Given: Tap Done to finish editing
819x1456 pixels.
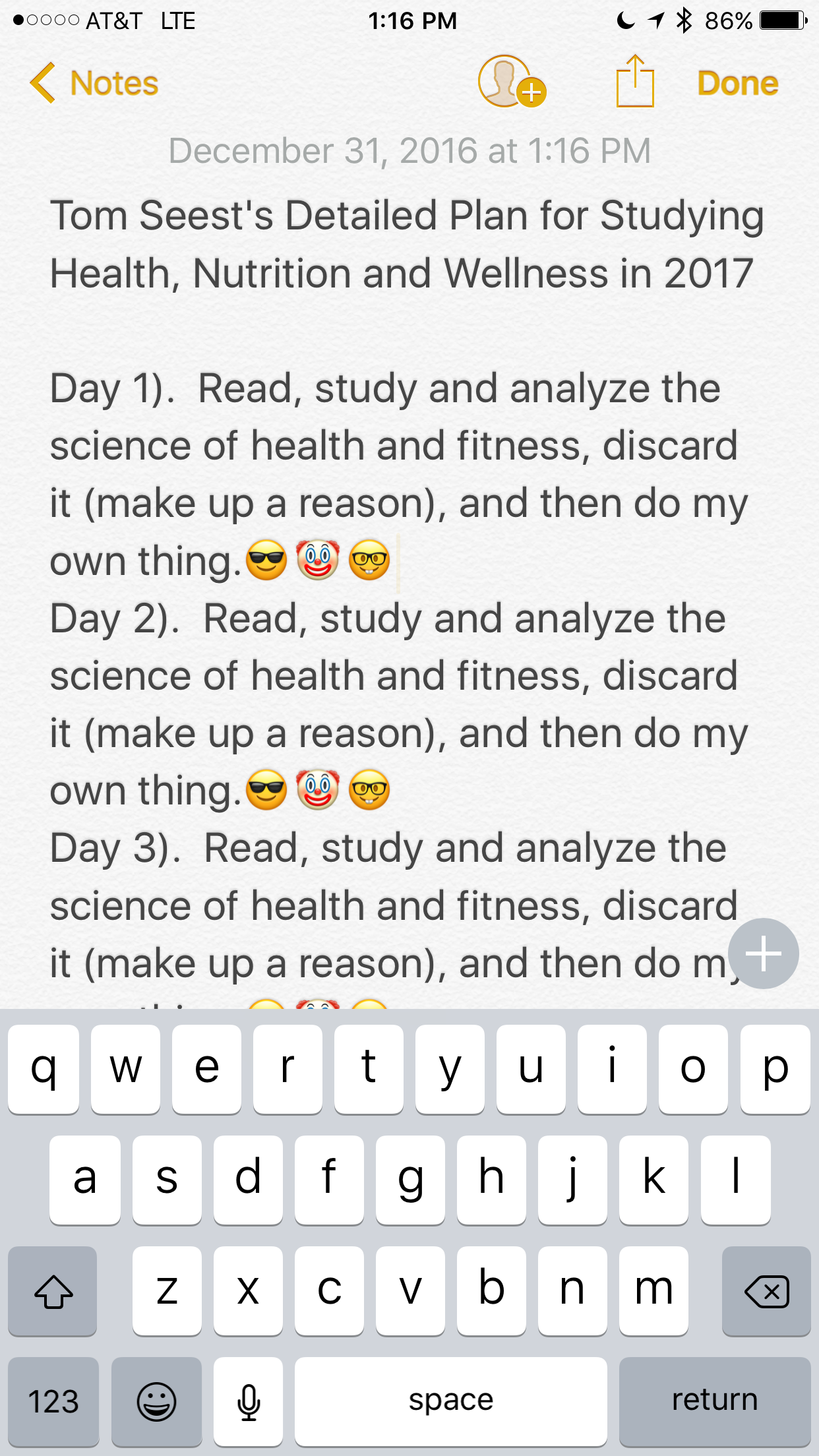Looking at the screenshot, I should click(738, 83).
